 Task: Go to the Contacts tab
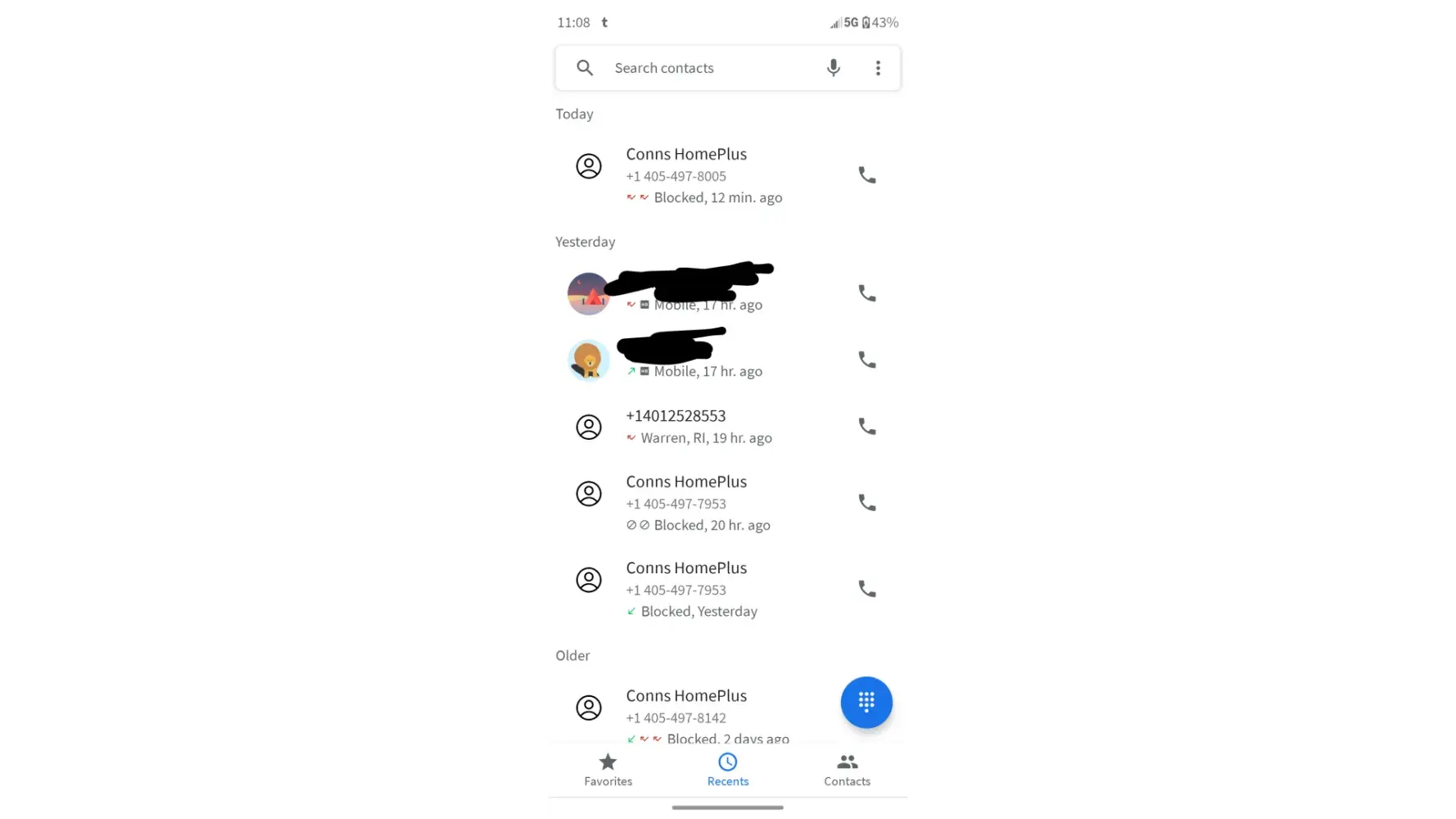pos(847,770)
